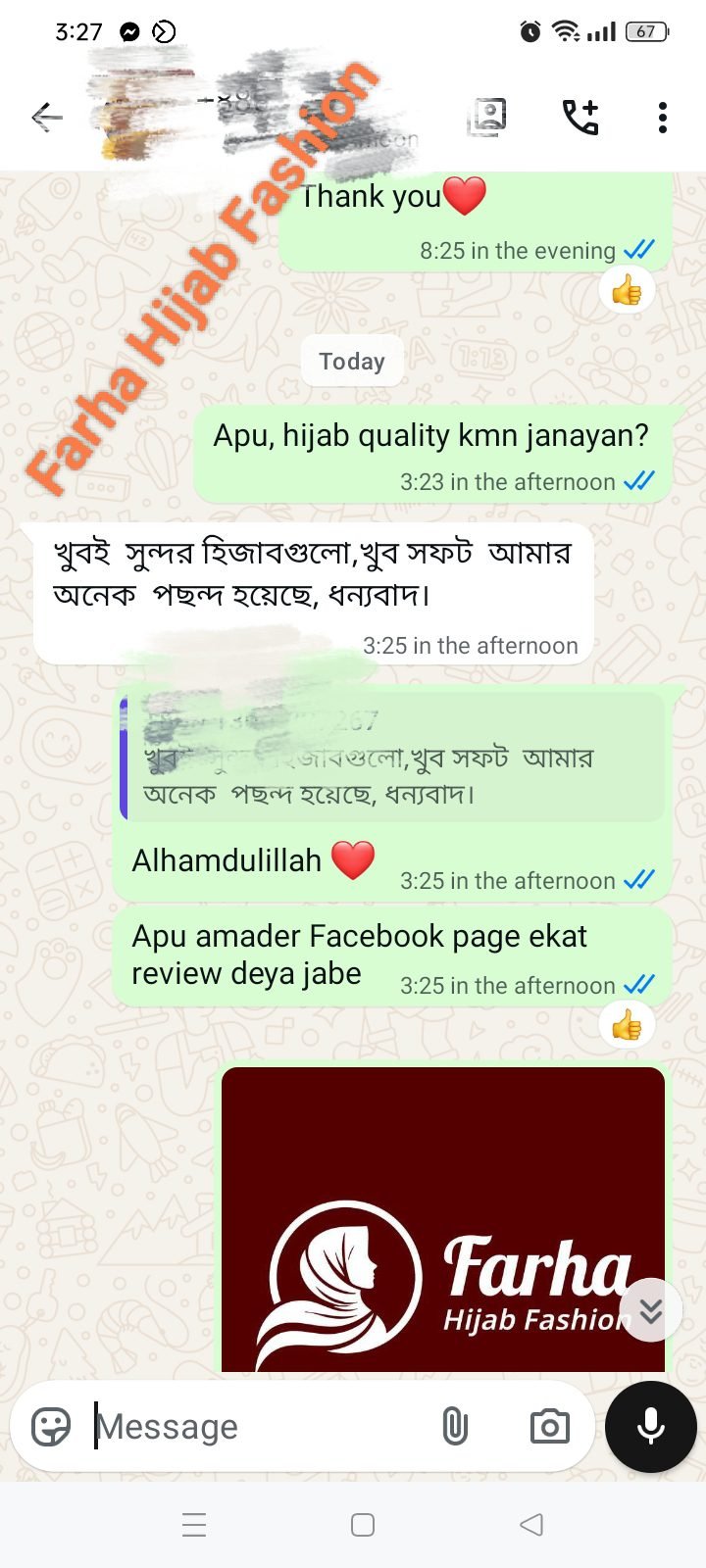The height and width of the screenshot is (1568, 706).
Task: Tap the contact card icon in the header
Action: [487, 117]
